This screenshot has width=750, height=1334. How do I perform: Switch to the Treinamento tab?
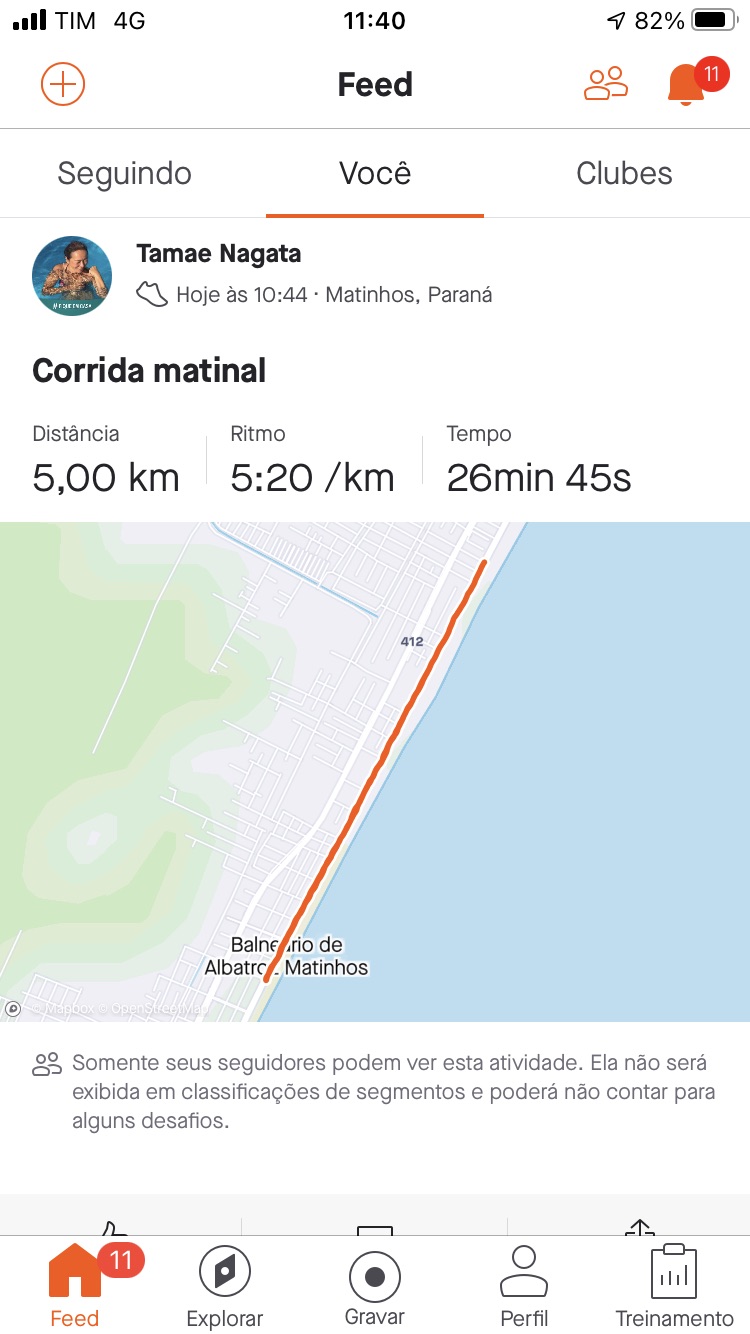point(674,1286)
